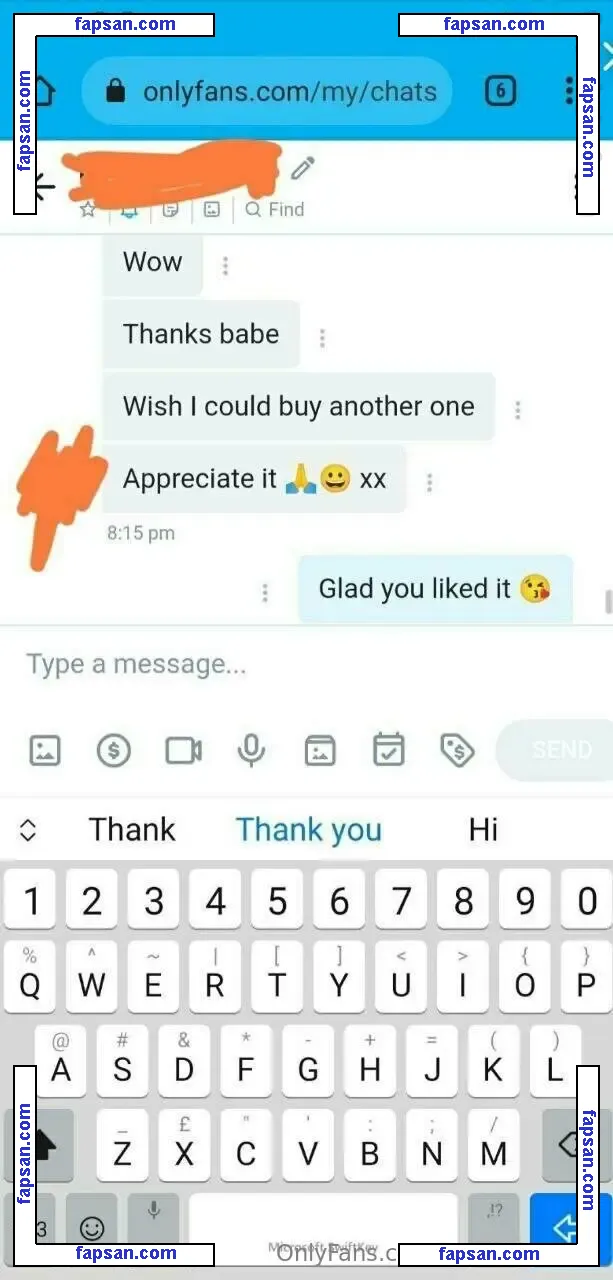Screen dimensions: 613x1280
Task: Open the emoji keyboard key
Action: pyautogui.click(x=92, y=1226)
